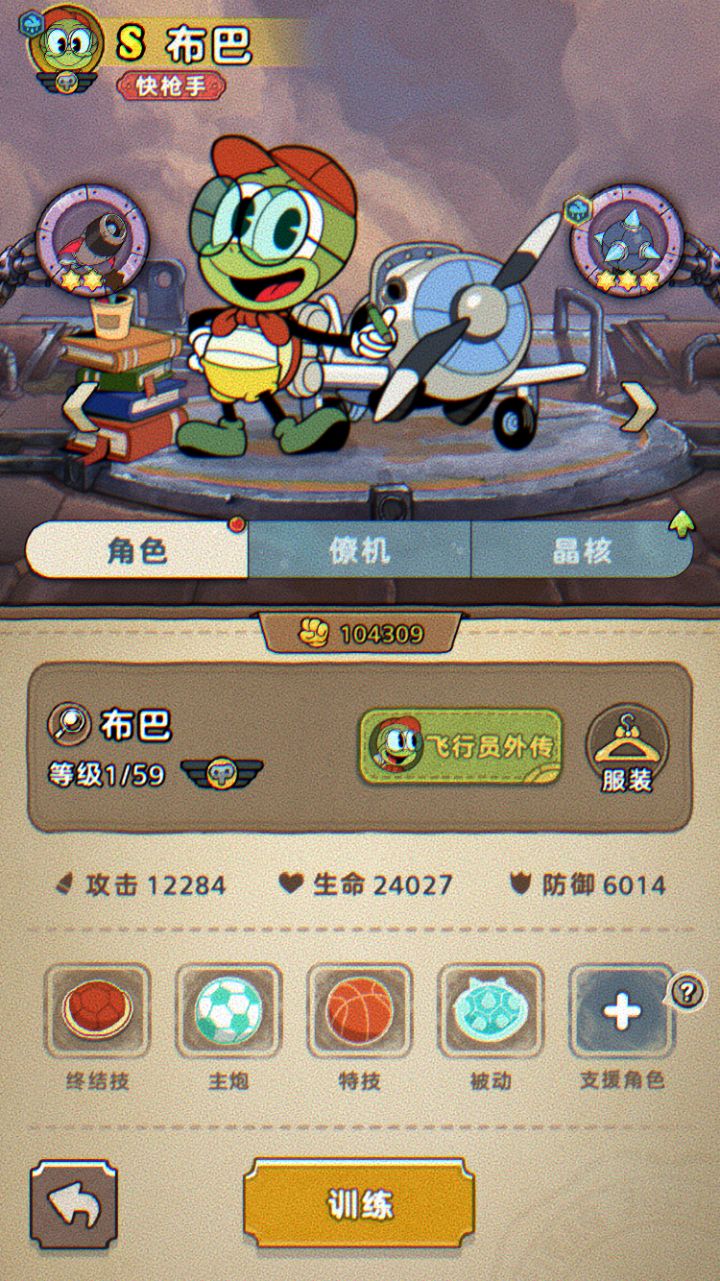Viewport: 720px width, 1281px height.
Task: Select the 终结技 ultimate skill icon
Action: click(97, 1012)
